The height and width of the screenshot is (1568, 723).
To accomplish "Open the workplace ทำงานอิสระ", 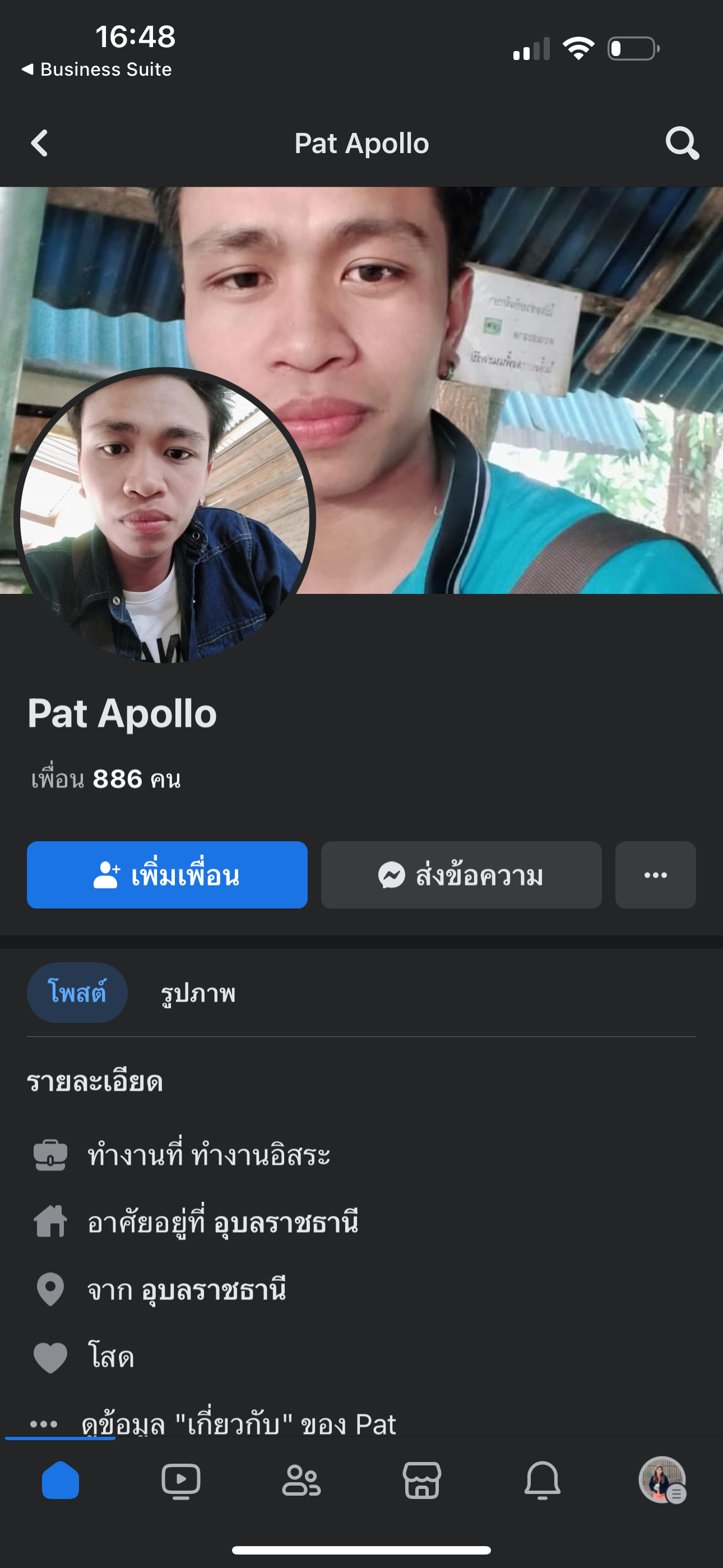I will (261, 1155).
